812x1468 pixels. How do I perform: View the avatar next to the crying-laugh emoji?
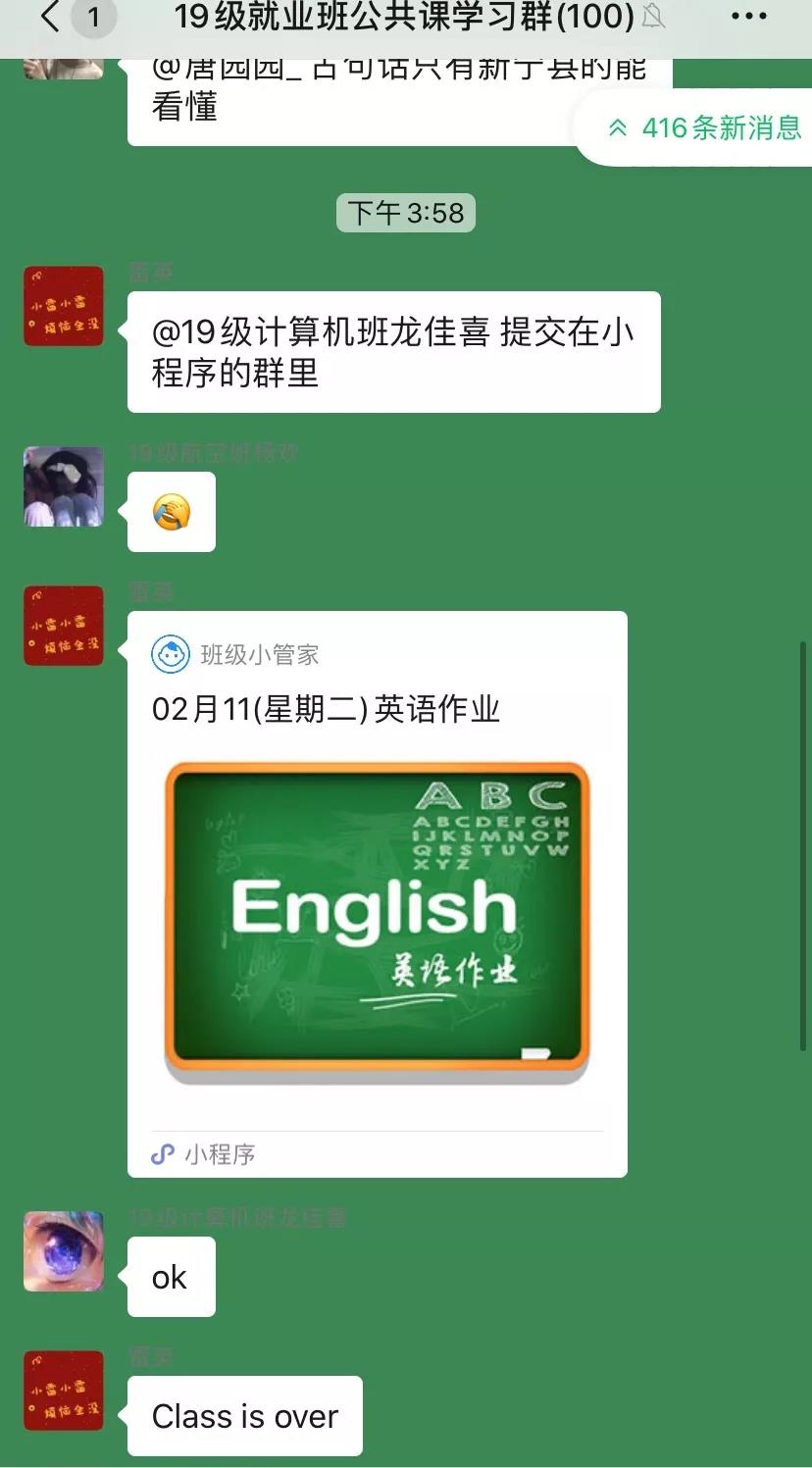pyautogui.click(x=64, y=486)
